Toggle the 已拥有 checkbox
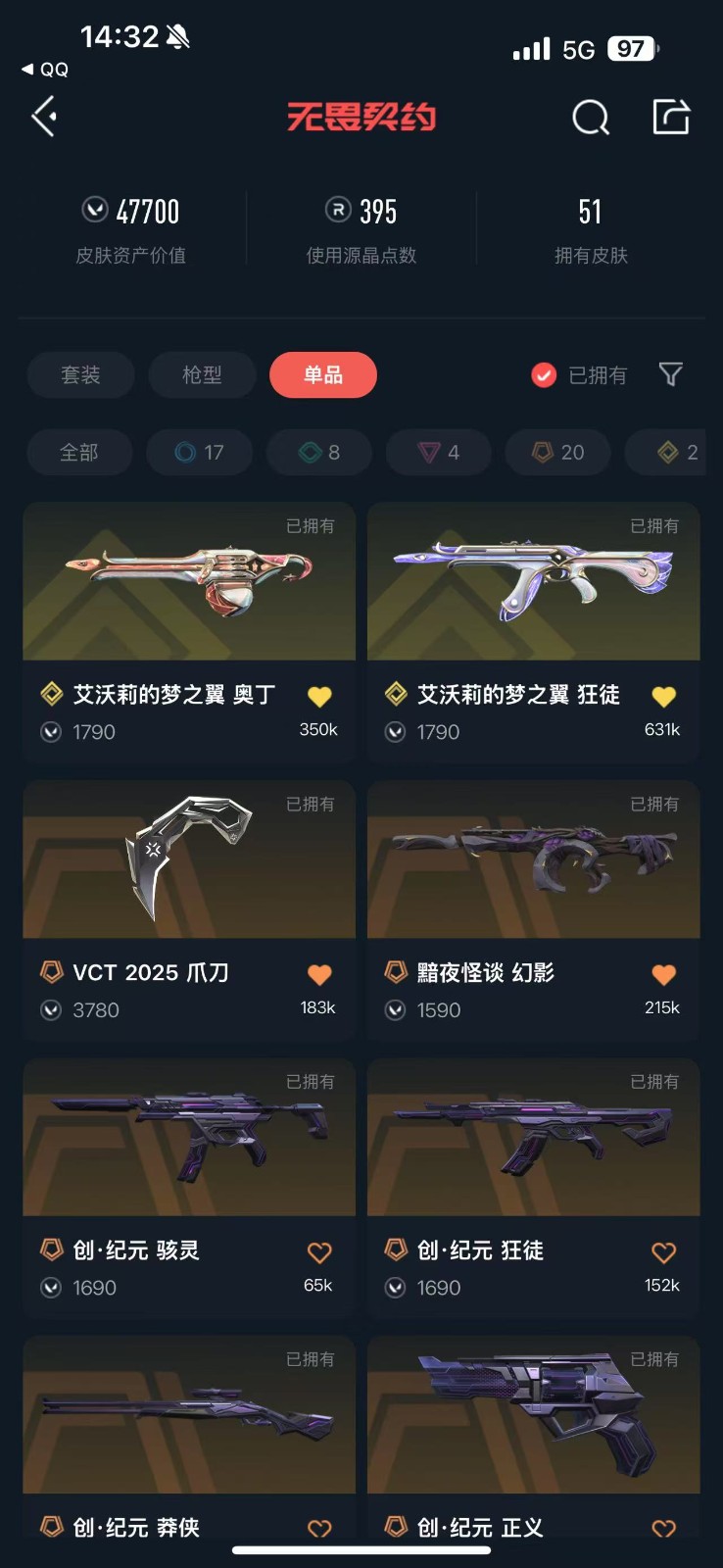 tap(544, 375)
